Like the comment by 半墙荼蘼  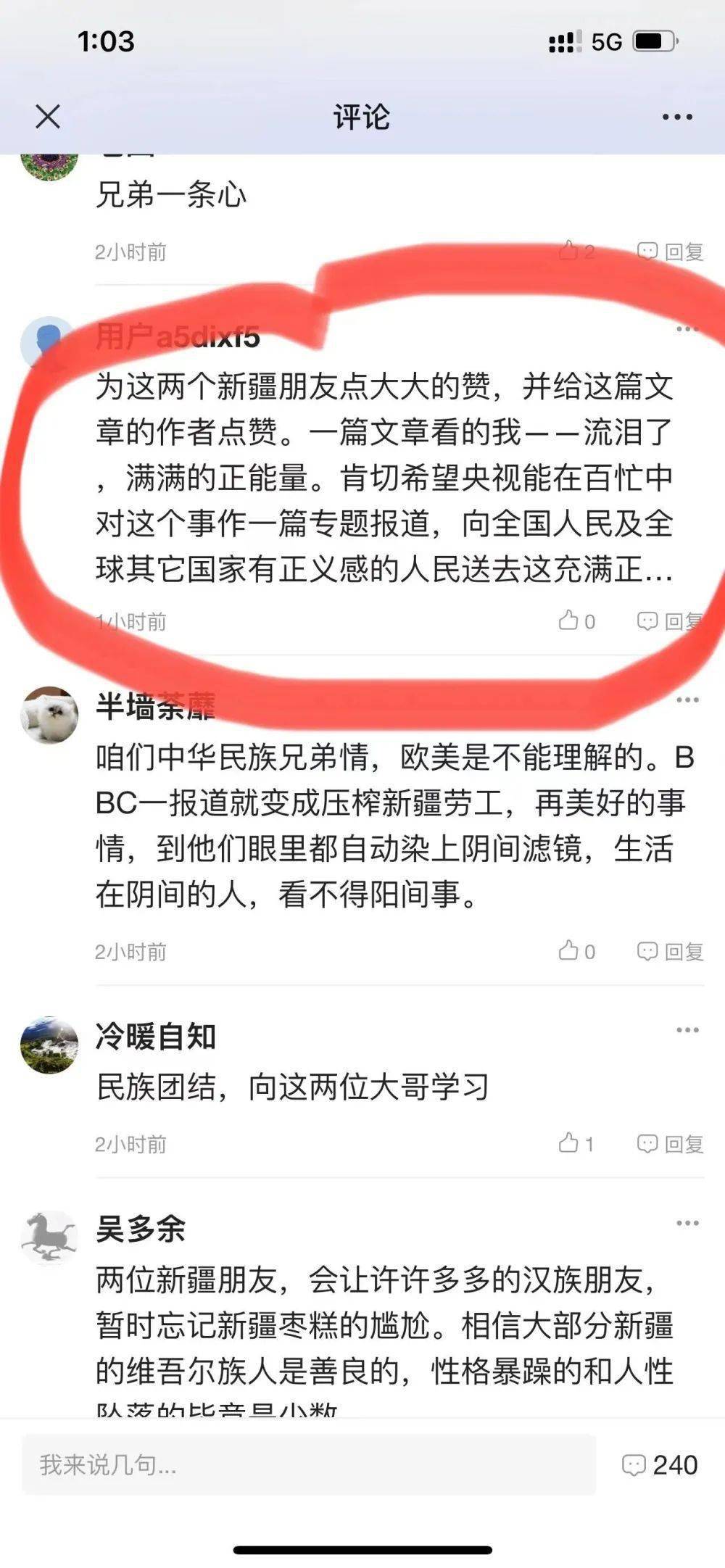(x=577, y=951)
